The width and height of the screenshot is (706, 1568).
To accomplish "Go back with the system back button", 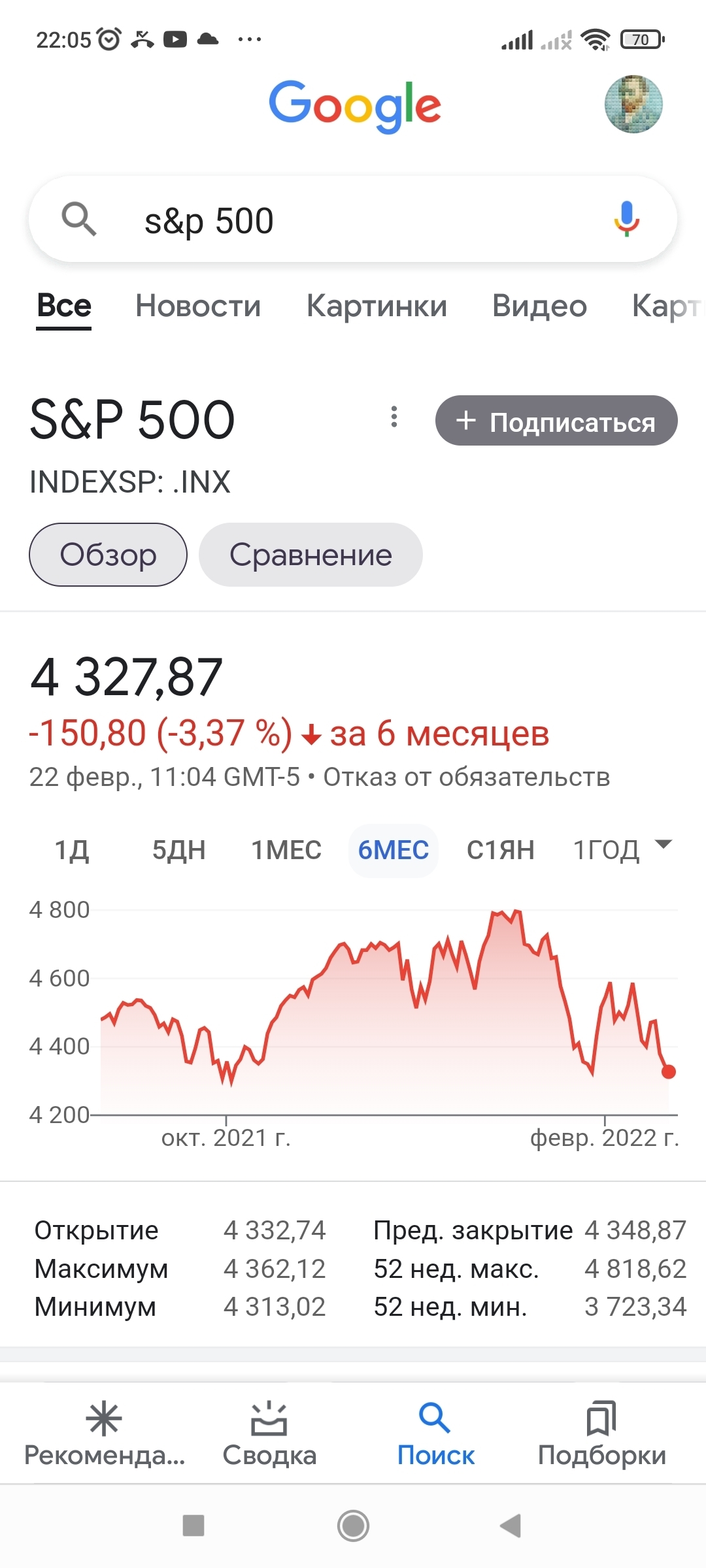I will tap(511, 1526).
